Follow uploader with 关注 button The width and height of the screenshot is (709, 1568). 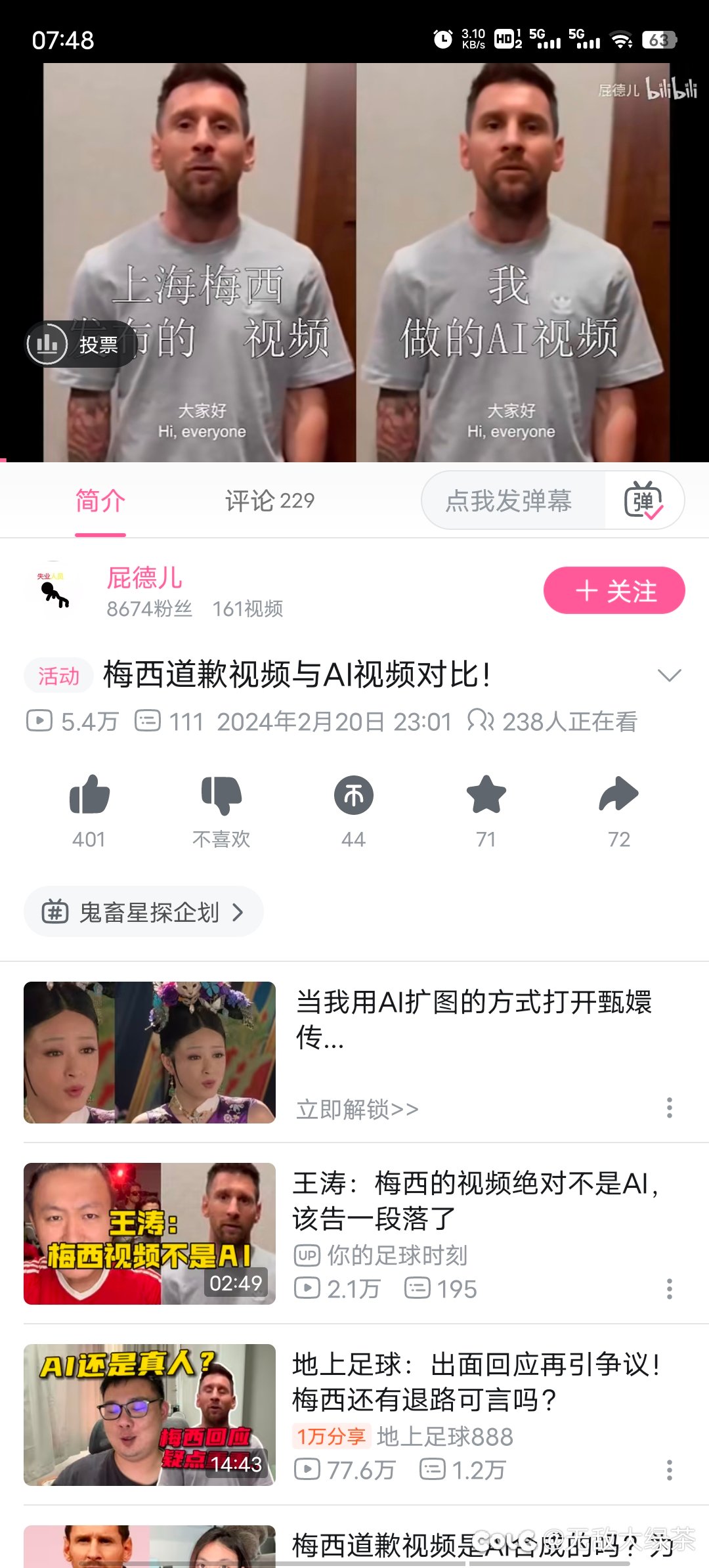pos(614,591)
